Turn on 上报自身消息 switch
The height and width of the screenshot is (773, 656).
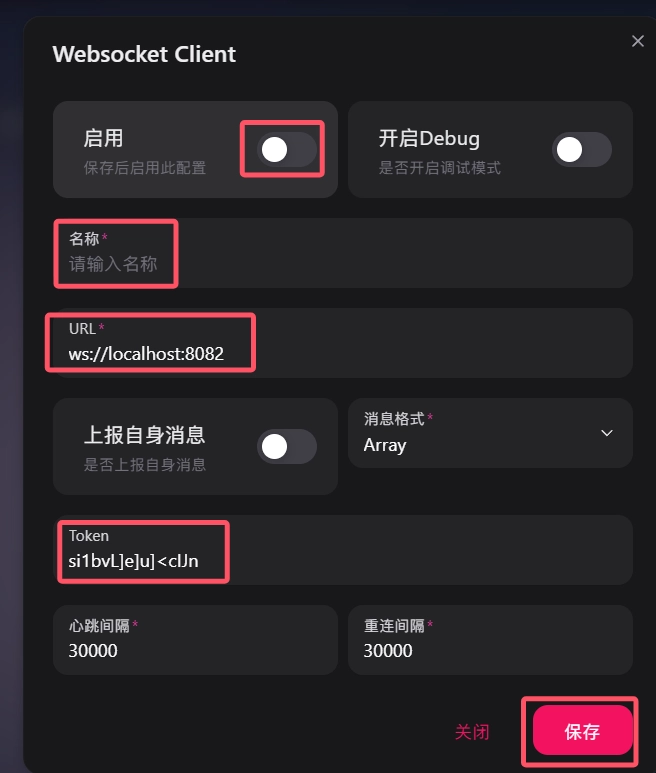pos(287,446)
